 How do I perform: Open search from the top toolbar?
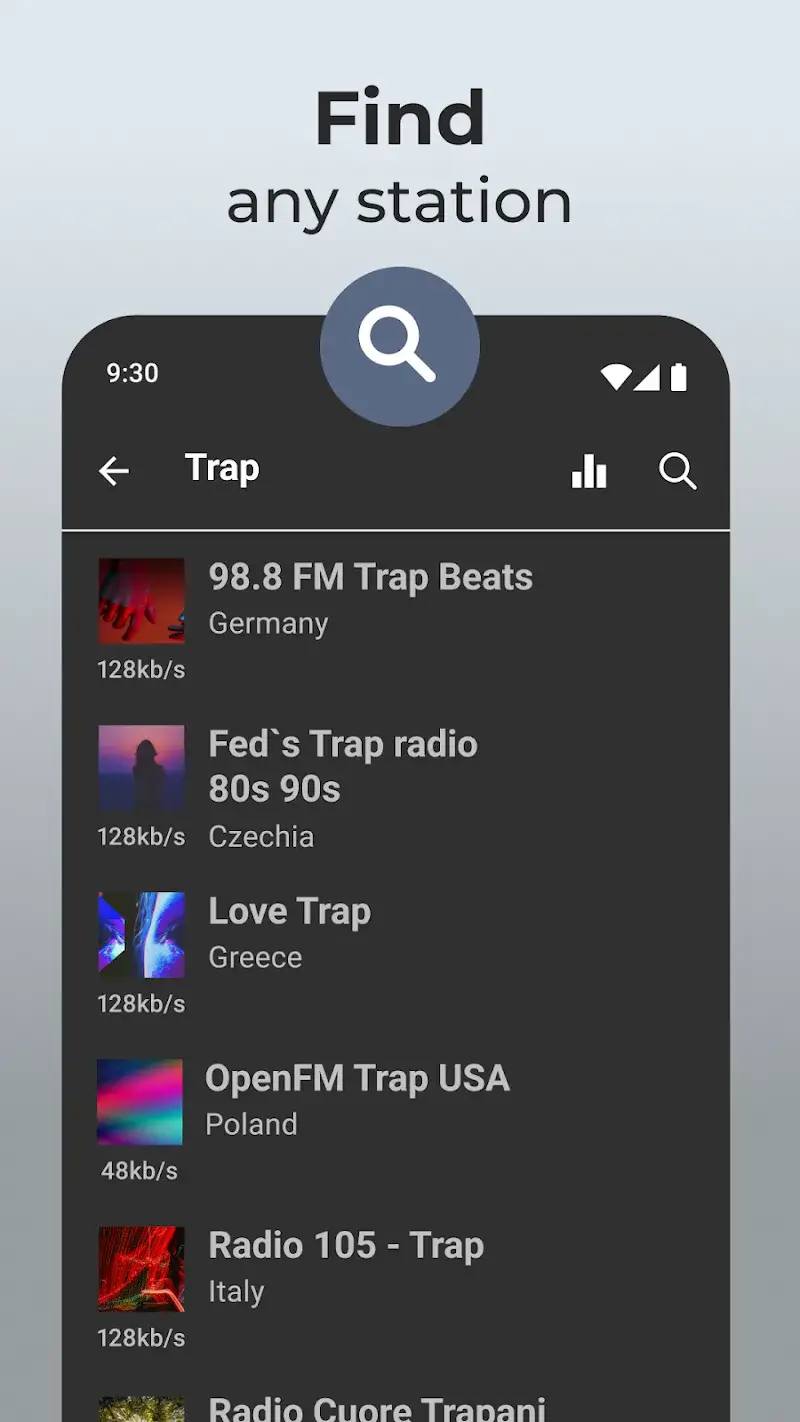click(678, 472)
